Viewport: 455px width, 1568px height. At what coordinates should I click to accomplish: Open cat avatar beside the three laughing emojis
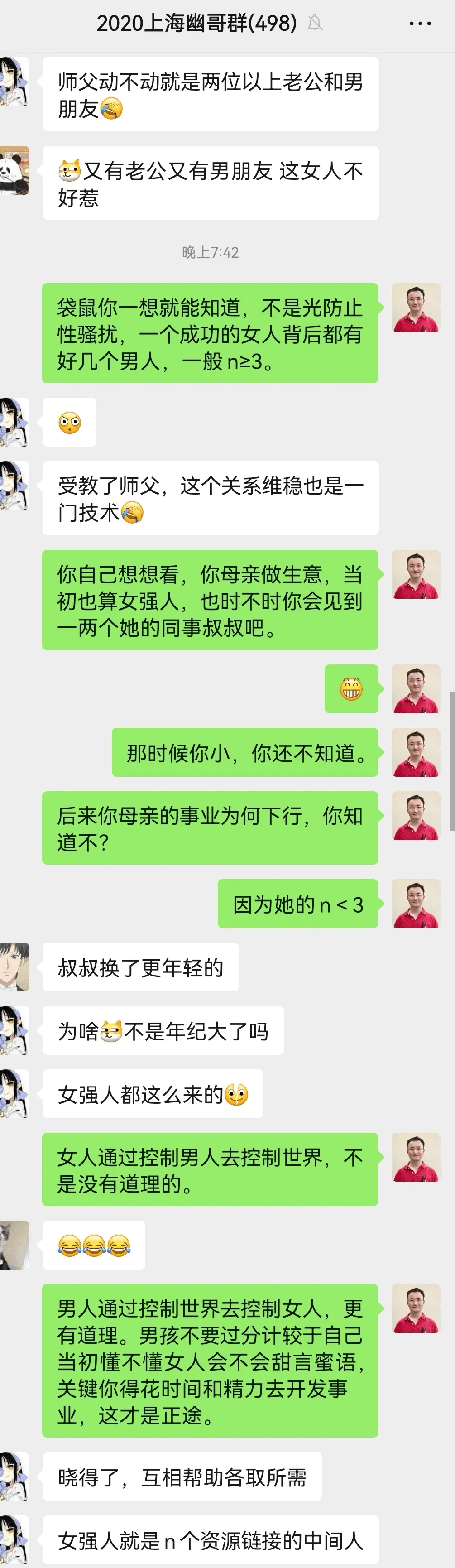[14, 1245]
